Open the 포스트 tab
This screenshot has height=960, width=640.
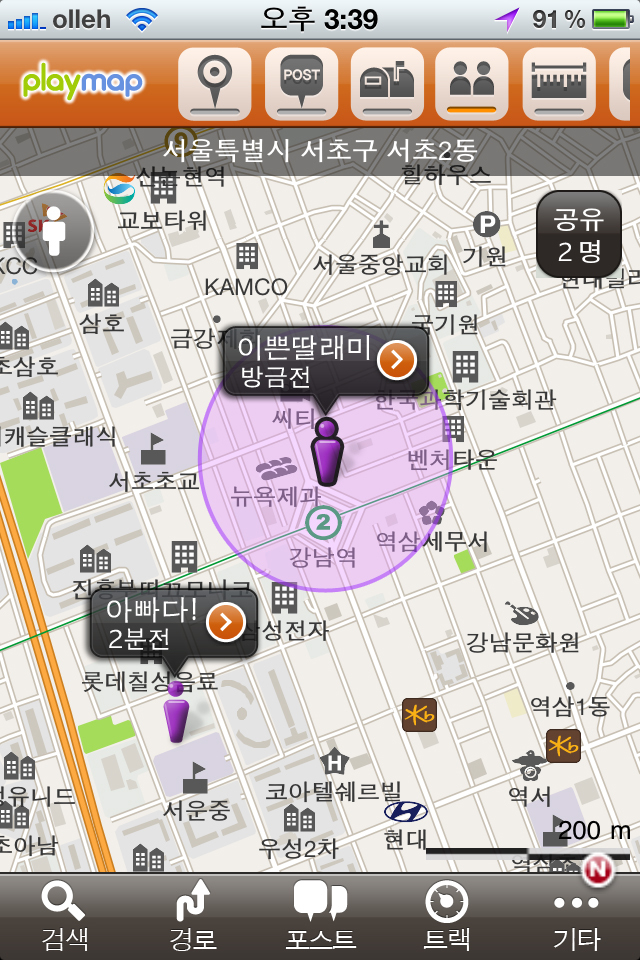(x=320, y=916)
